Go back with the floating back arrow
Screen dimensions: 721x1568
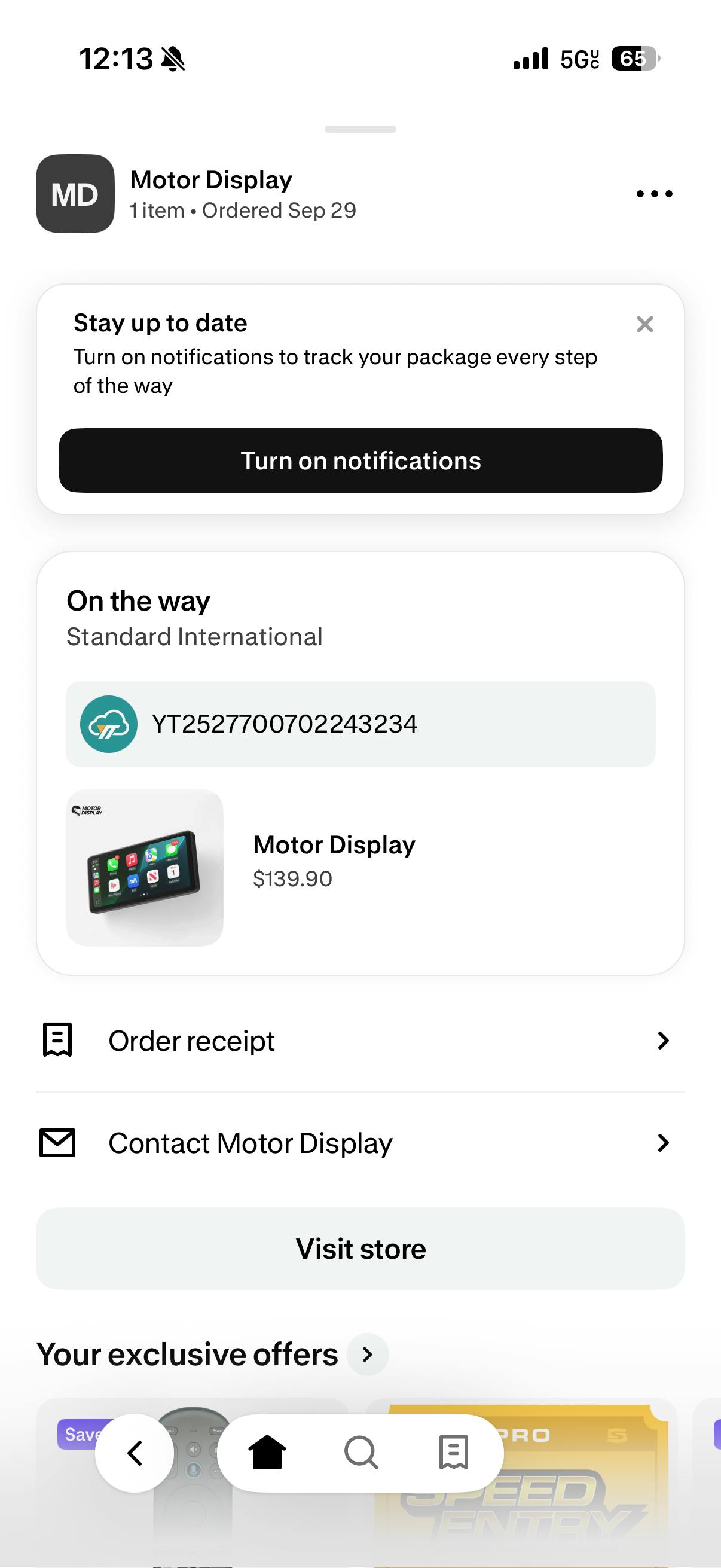point(135,1453)
